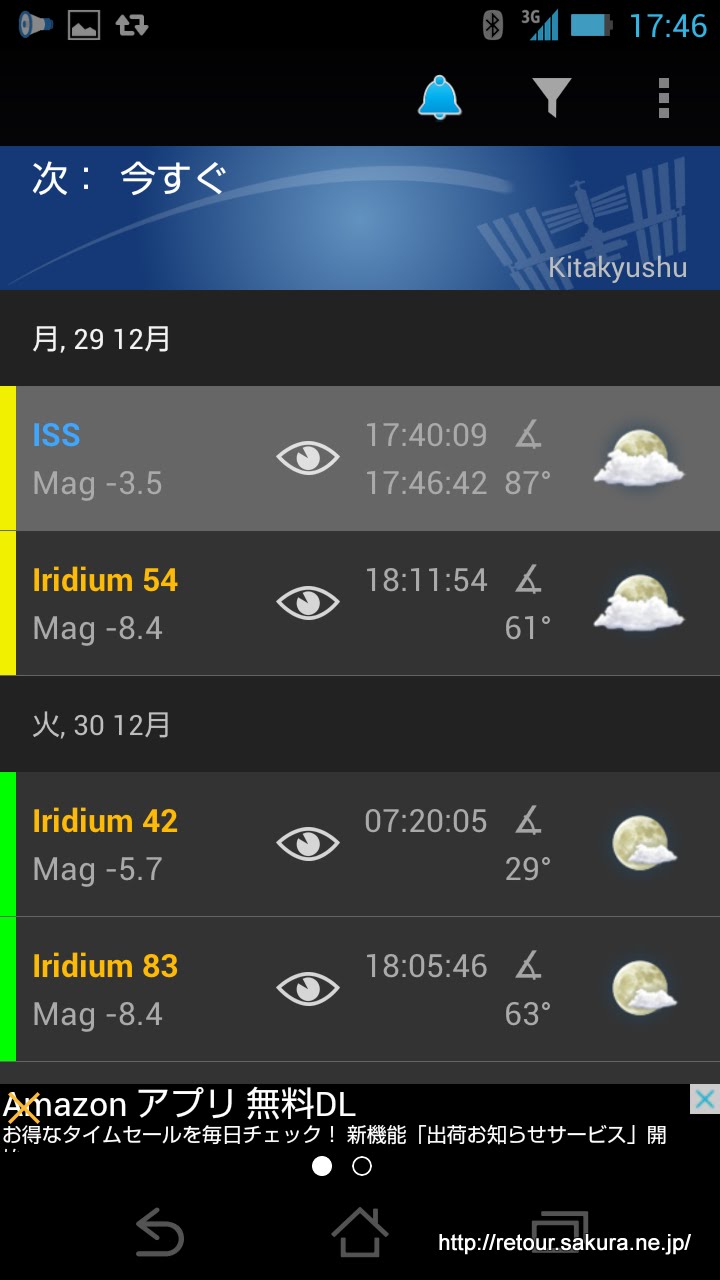Open the Iridium 42 flare details
The width and height of the screenshot is (720, 1280).
coord(360,844)
